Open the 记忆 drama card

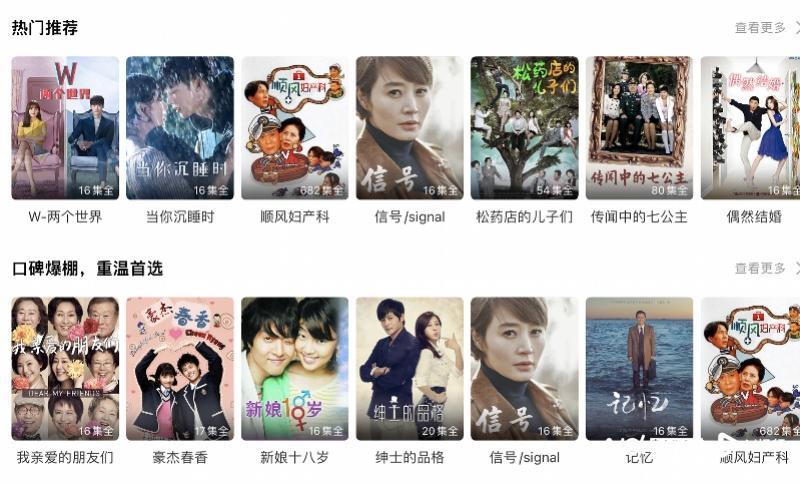click(640, 368)
